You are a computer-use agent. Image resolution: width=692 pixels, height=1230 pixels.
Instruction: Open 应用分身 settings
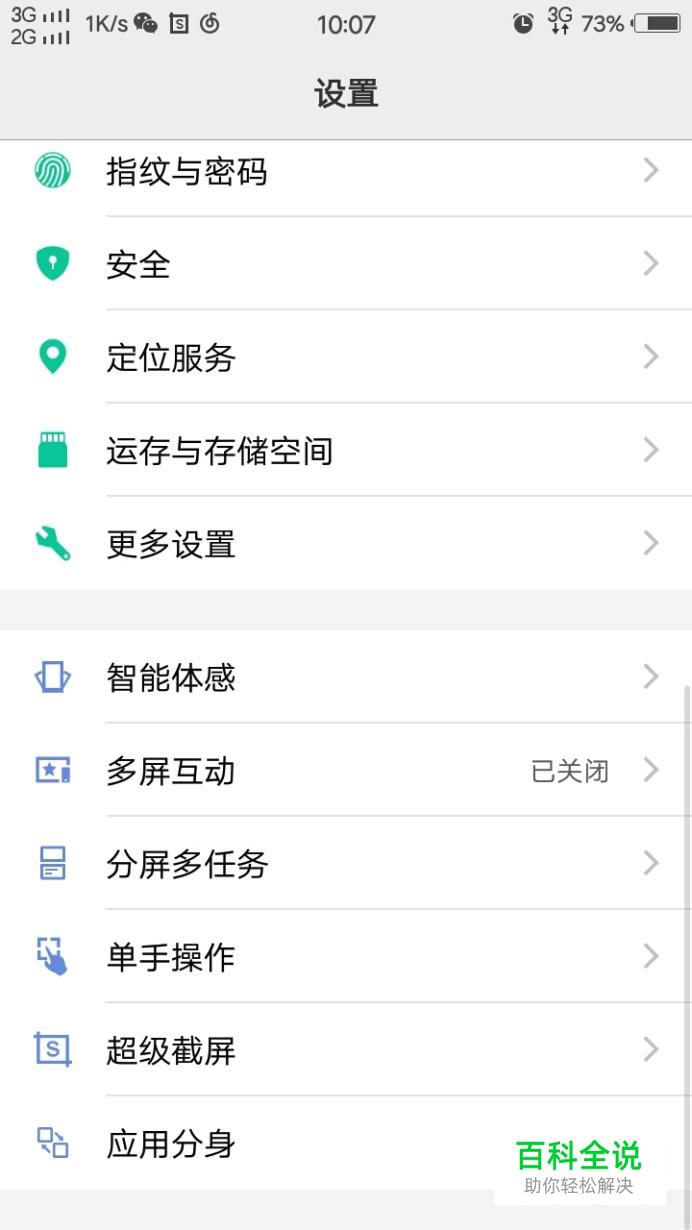(x=170, y=1143)
